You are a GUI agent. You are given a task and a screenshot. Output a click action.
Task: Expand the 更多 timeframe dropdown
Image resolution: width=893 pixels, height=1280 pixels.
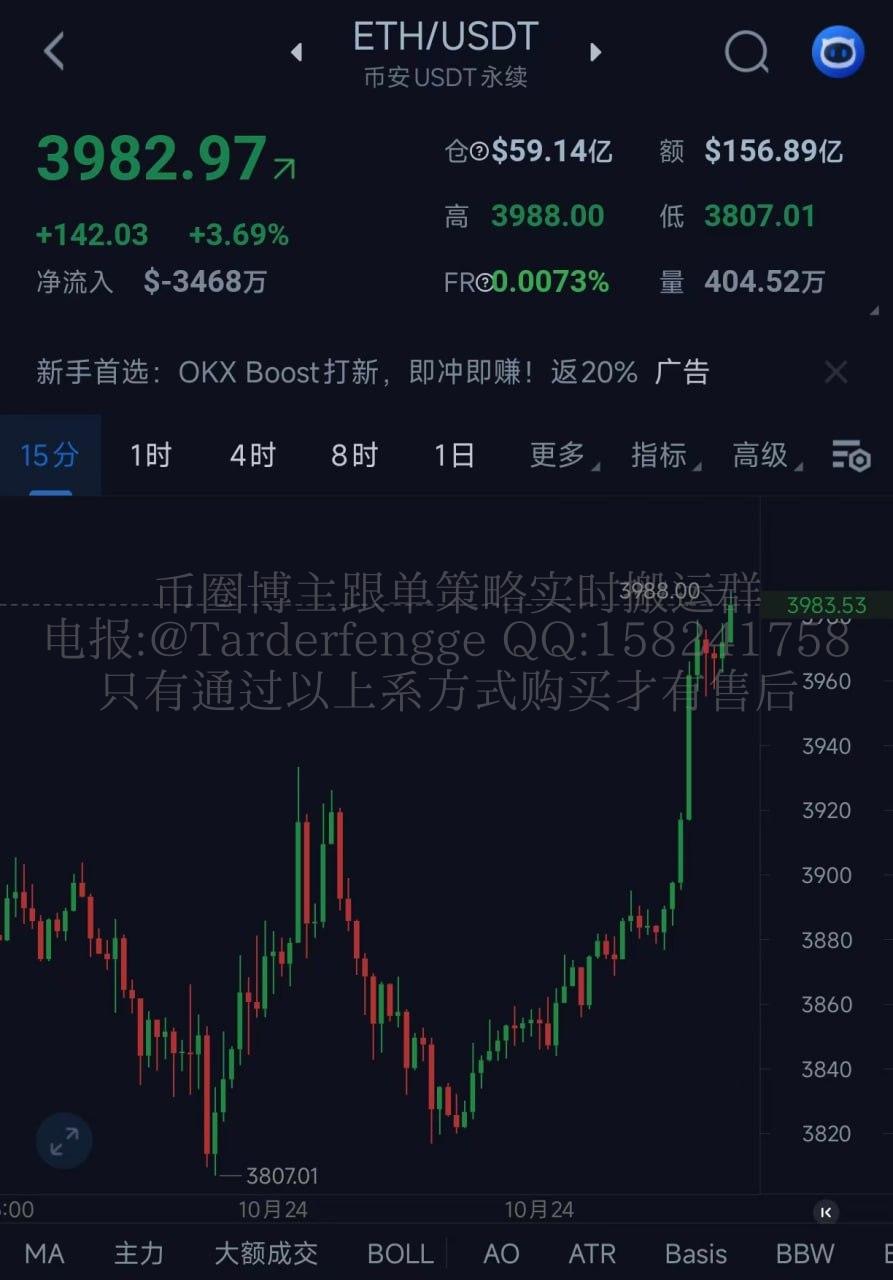coord(561,456)
